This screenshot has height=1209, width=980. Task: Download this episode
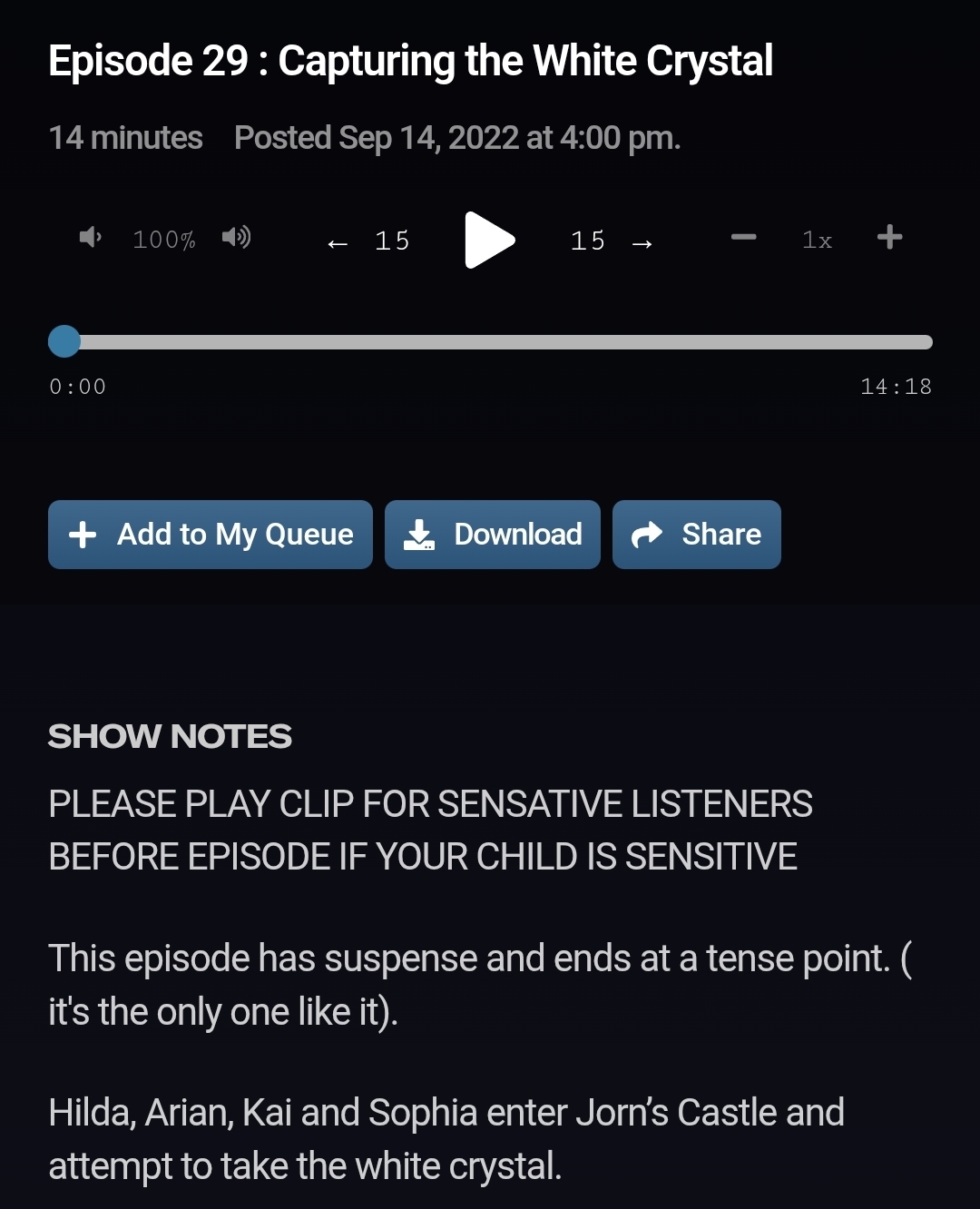tap(493, 535)
